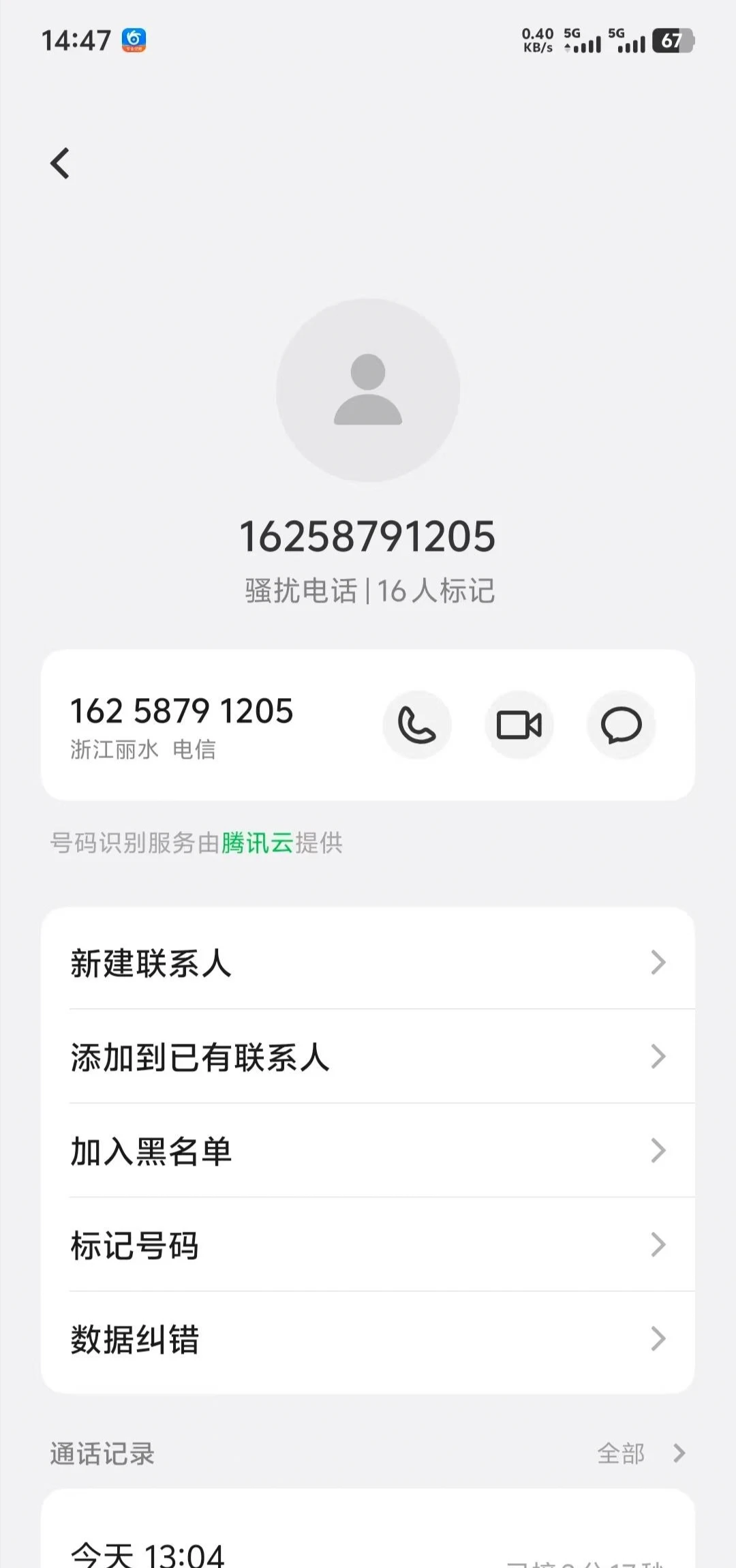Viewport: 736px width, 1568px height.
Task: Start a video call with this number
Action: pyautogui.click(x=519, y=725)
